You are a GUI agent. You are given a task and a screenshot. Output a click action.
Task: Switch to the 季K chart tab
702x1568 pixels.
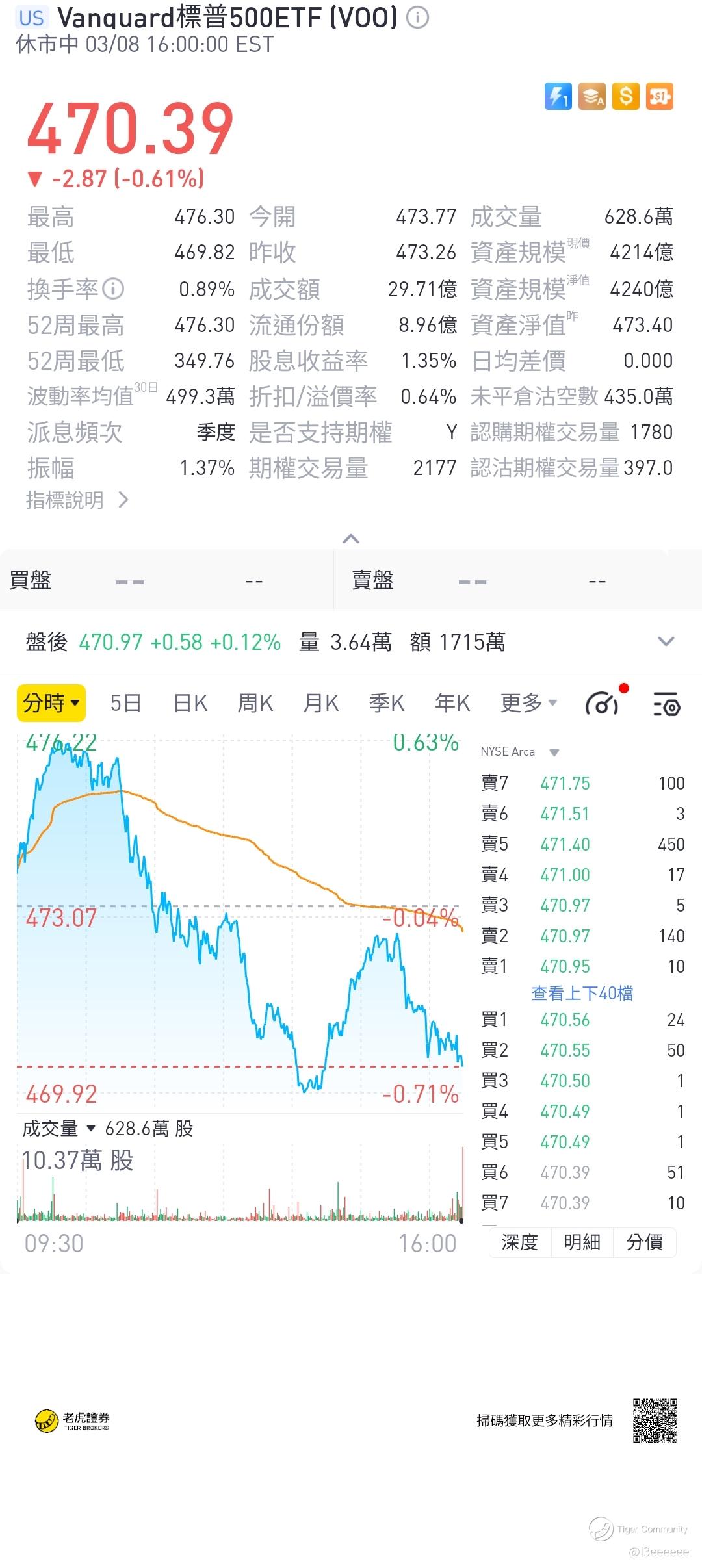[x=387, y=703]
